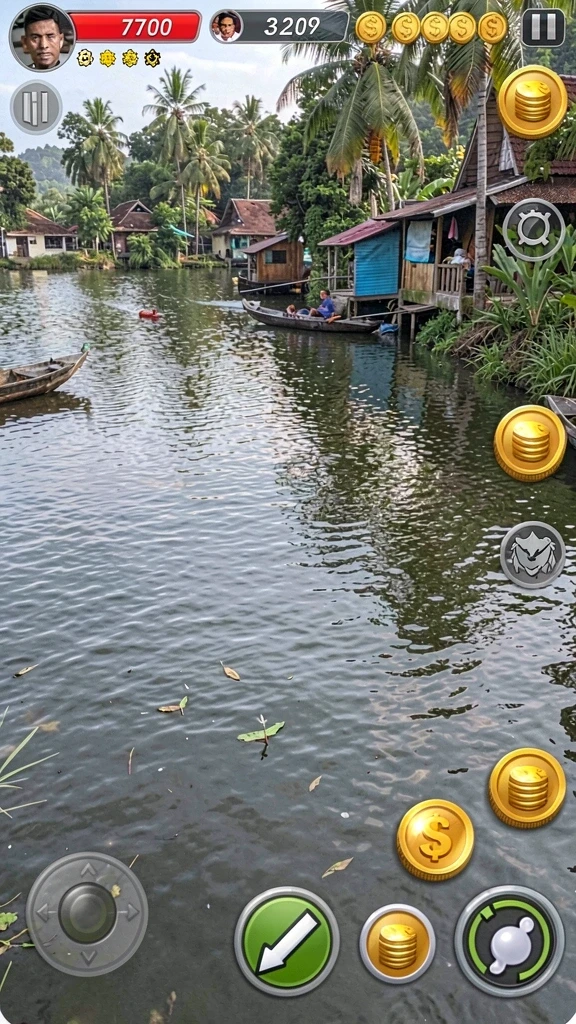Hit the green arrow action button
This screenshot has height=1024, width=576.
point(287,940)
